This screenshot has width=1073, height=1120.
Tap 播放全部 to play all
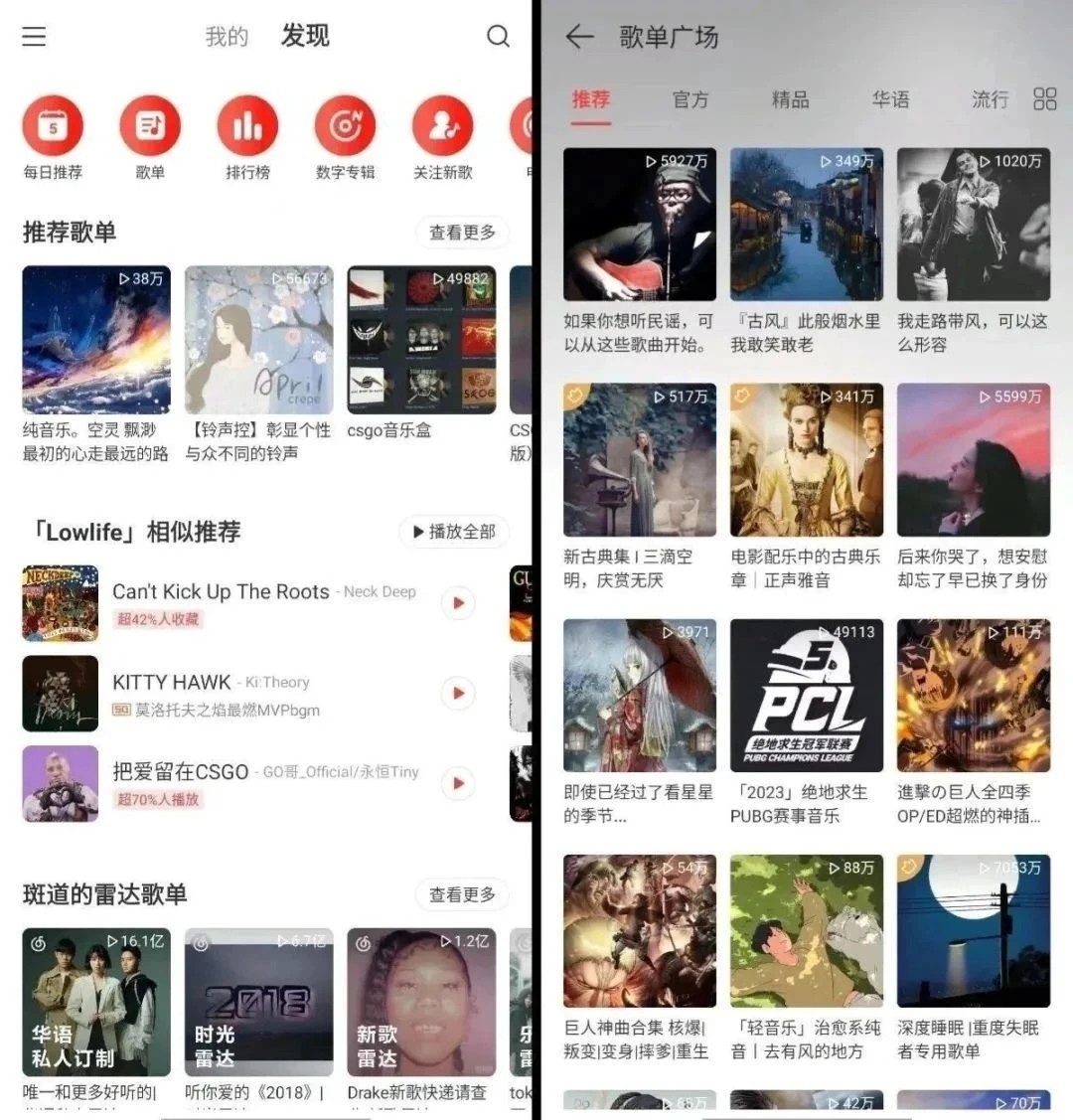(x=454, y=532)
